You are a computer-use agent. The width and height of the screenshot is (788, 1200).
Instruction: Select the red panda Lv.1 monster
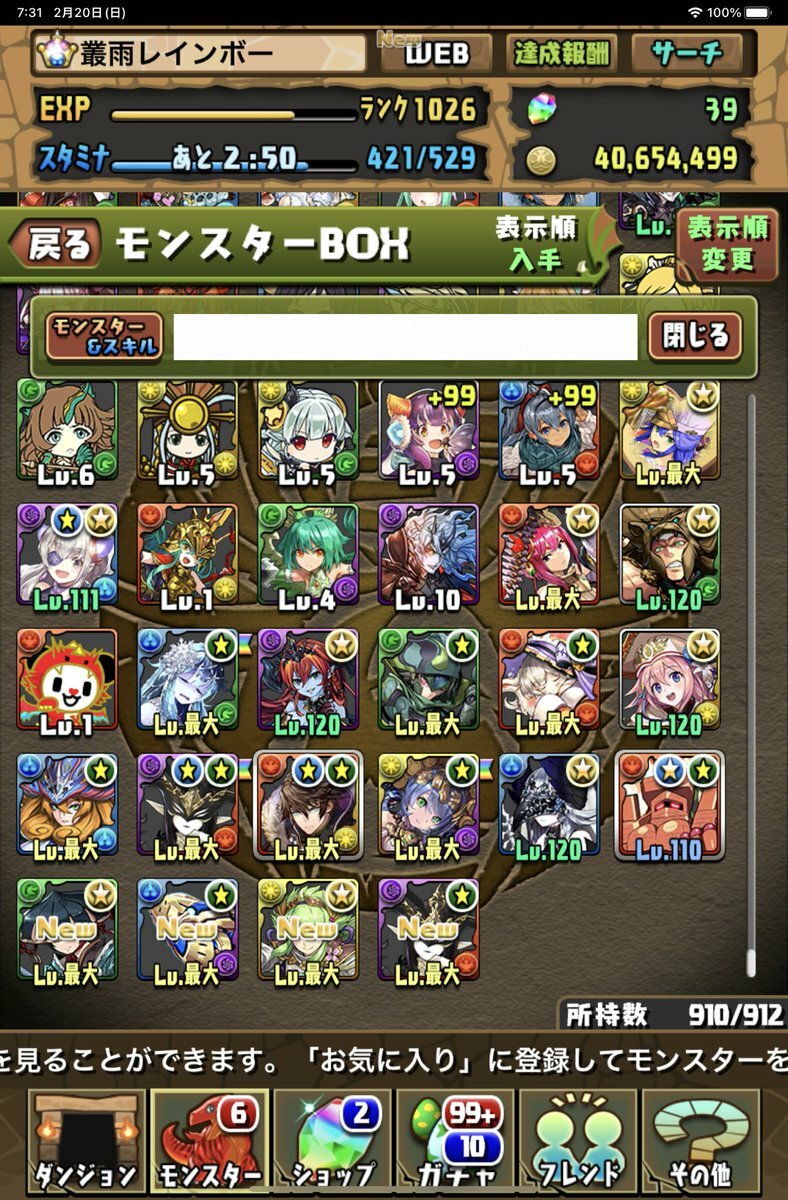click(67, 680)
